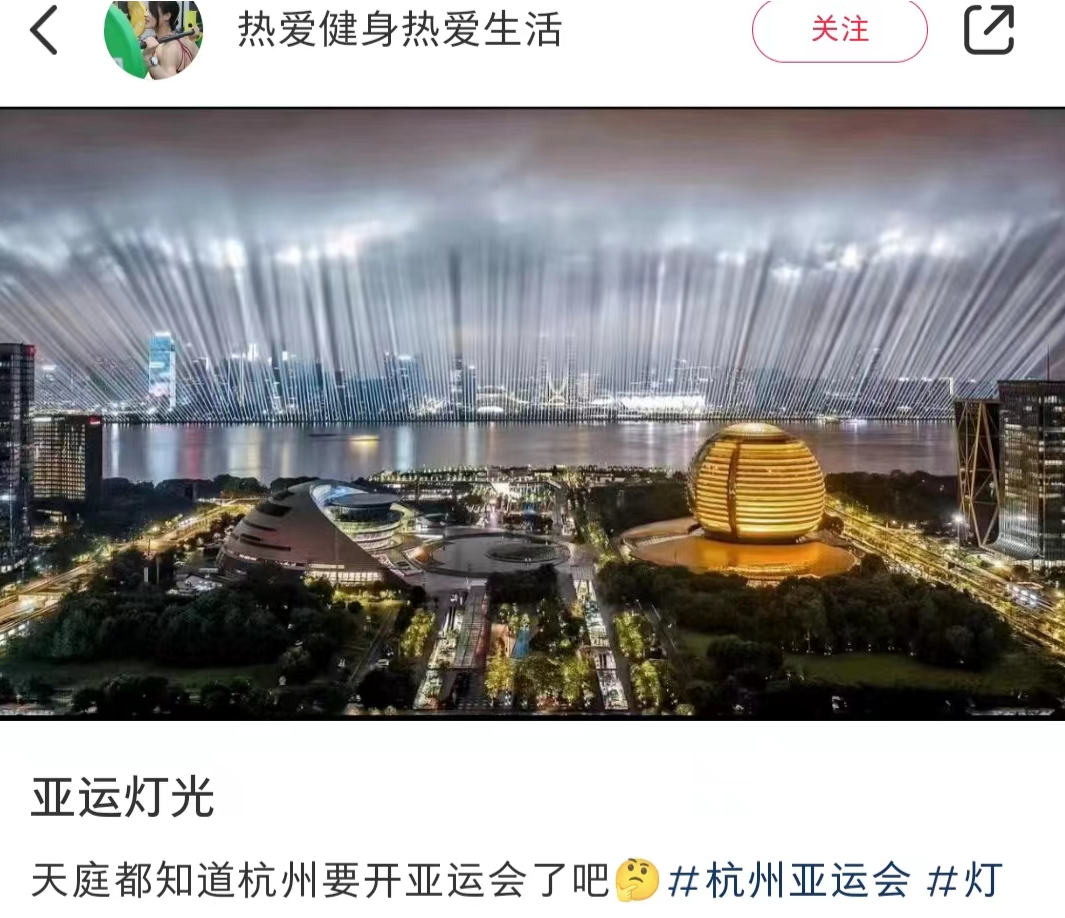The height and width of the screenshot is (918, 1065).
Task: Open the #杭州亚运会 hashtag
Action: [x=790, y=881]
